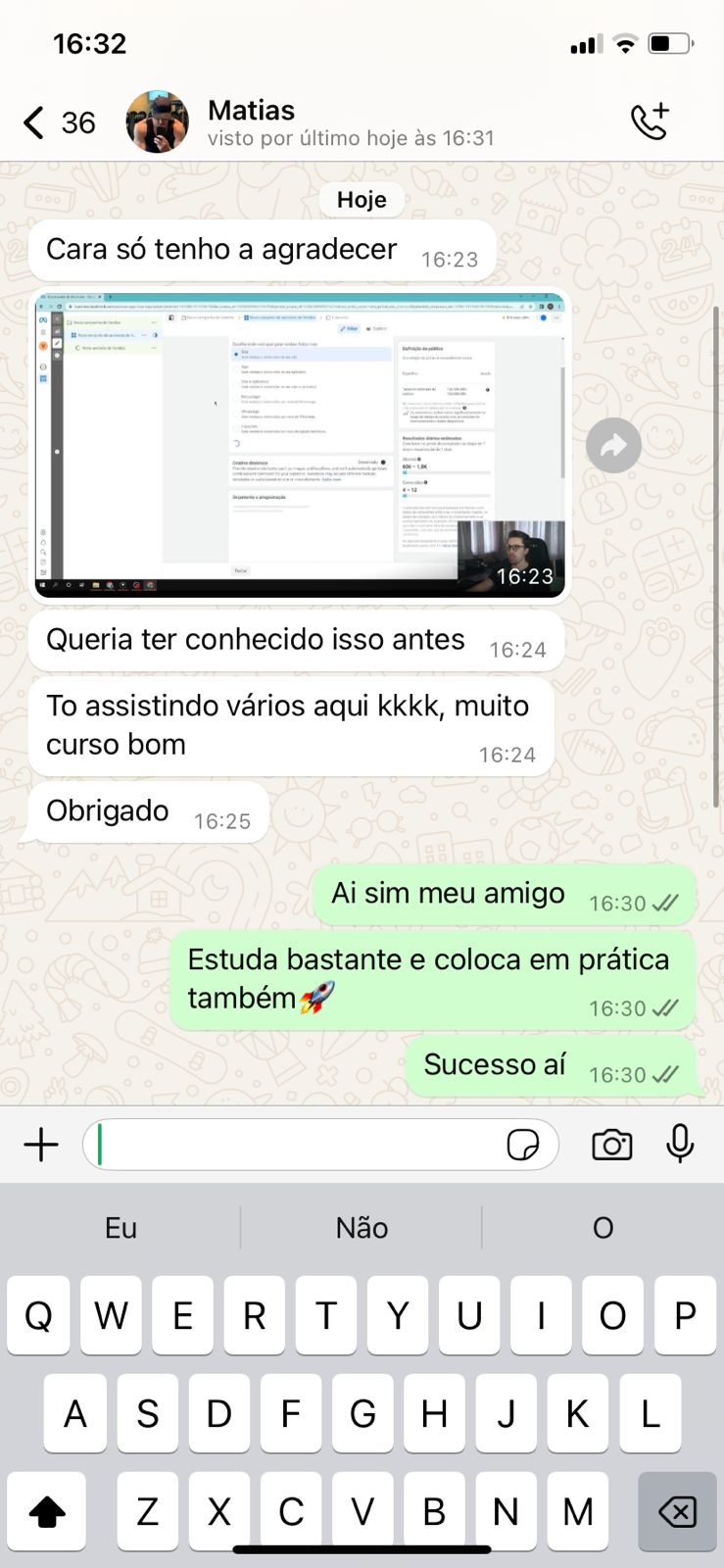Focus the message text field
Screen dimensions: 724x1568
(x=294, y=1145)
